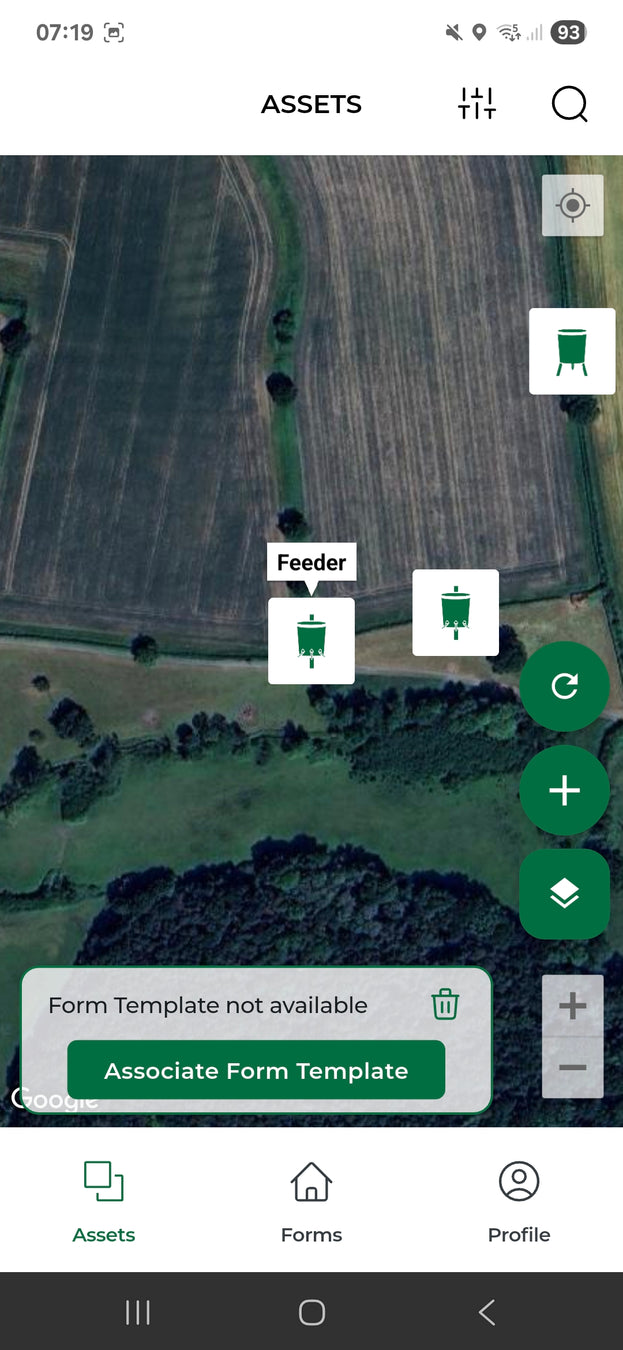The image size is (623, 1350).
Task: Select the Assets tab
Action: click(104, 1201)
